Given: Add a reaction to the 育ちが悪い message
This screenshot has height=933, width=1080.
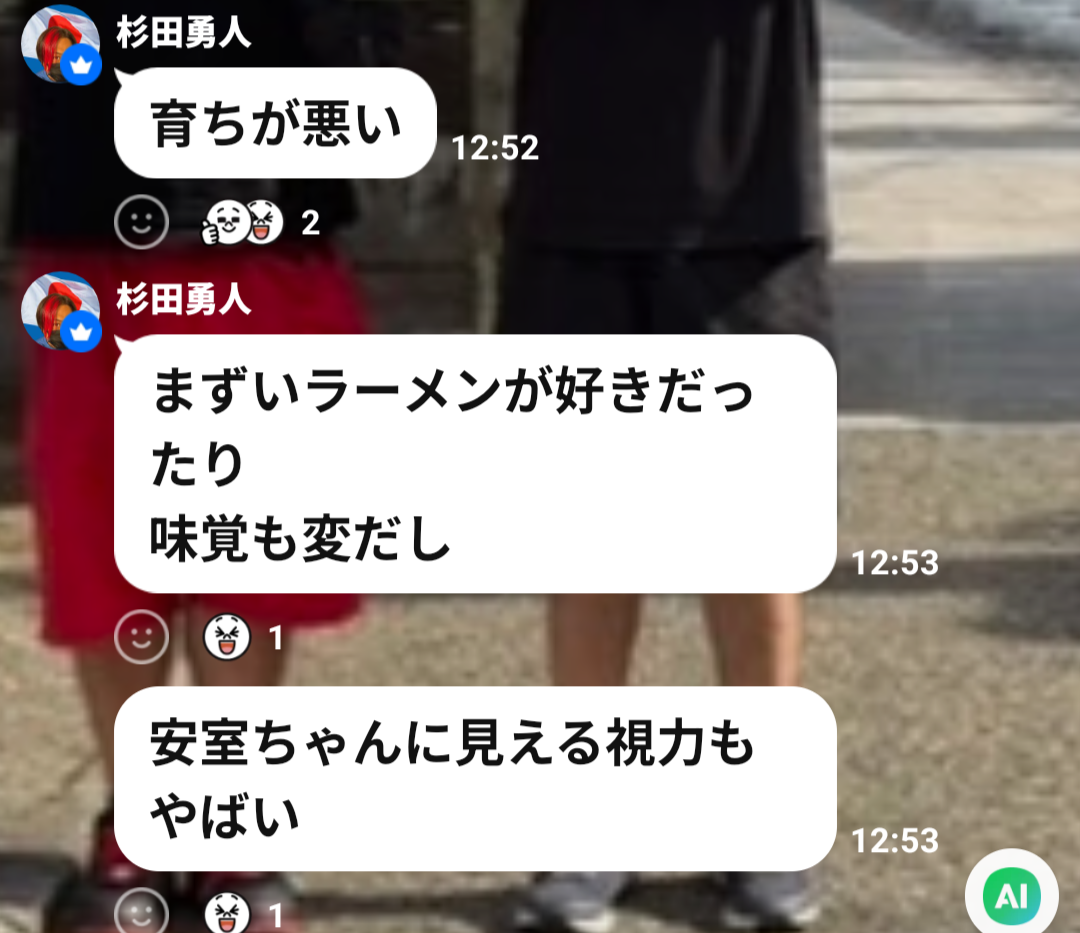Looking at the screenshot, I should [x=141, y=222].
